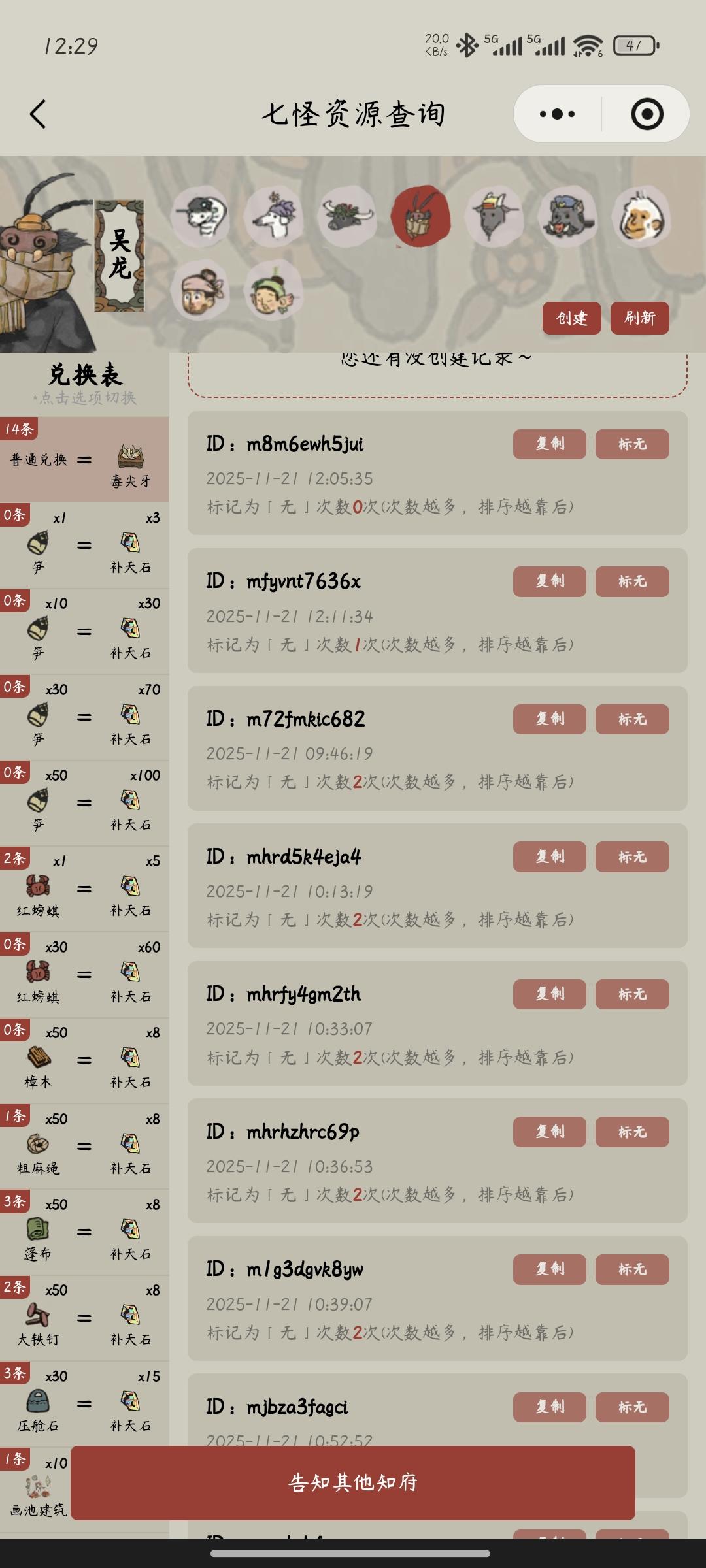The height and width of the screenshot is (1568, 706).
Task: Toggle the 篷布 exchange row
Action: (x=84, y=1231)
